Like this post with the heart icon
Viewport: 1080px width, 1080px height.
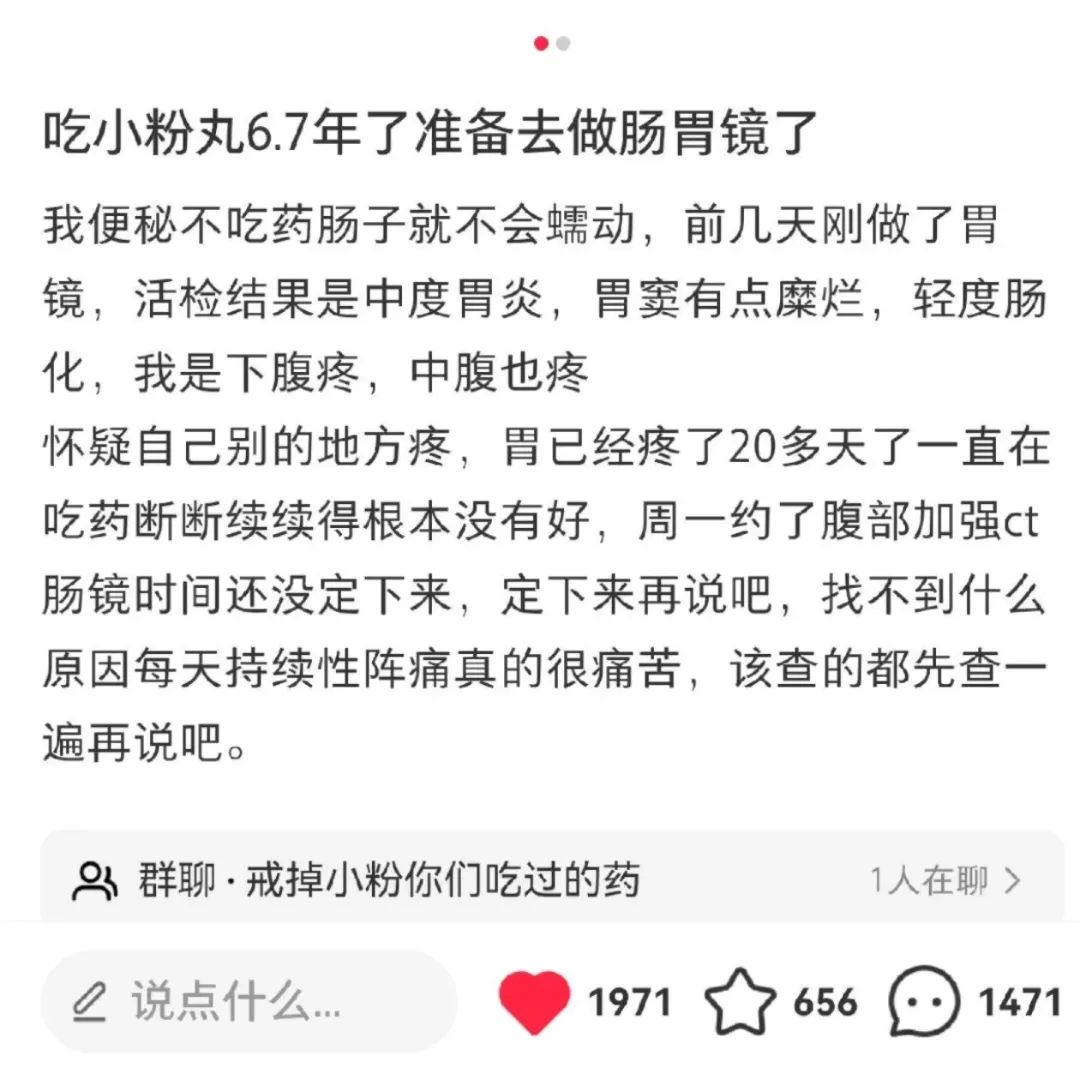point(535,1002)
